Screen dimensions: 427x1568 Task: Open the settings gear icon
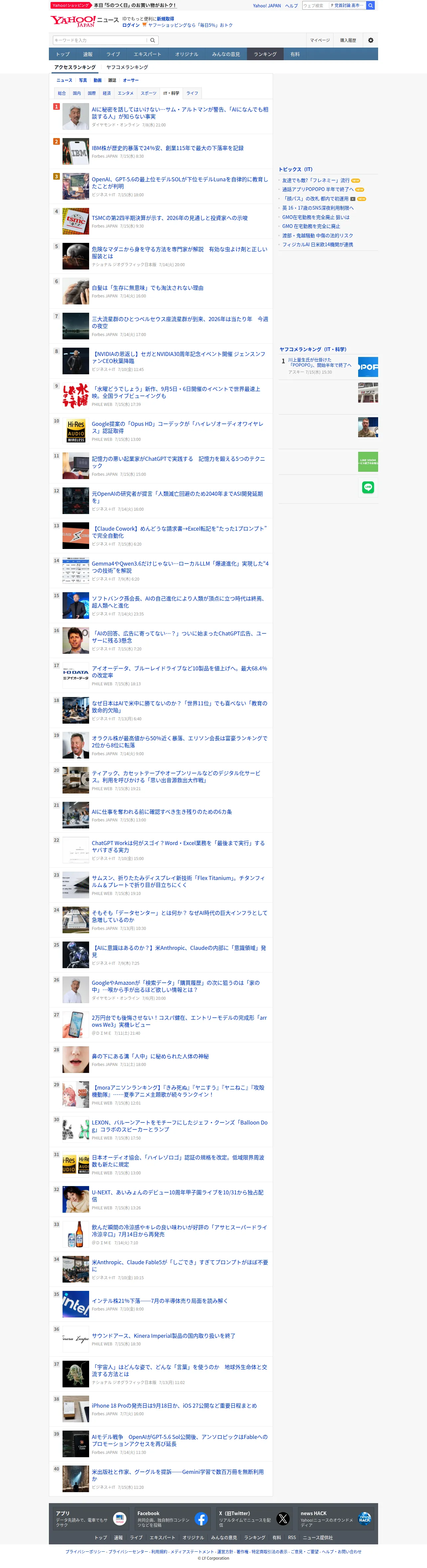[370, 40]
